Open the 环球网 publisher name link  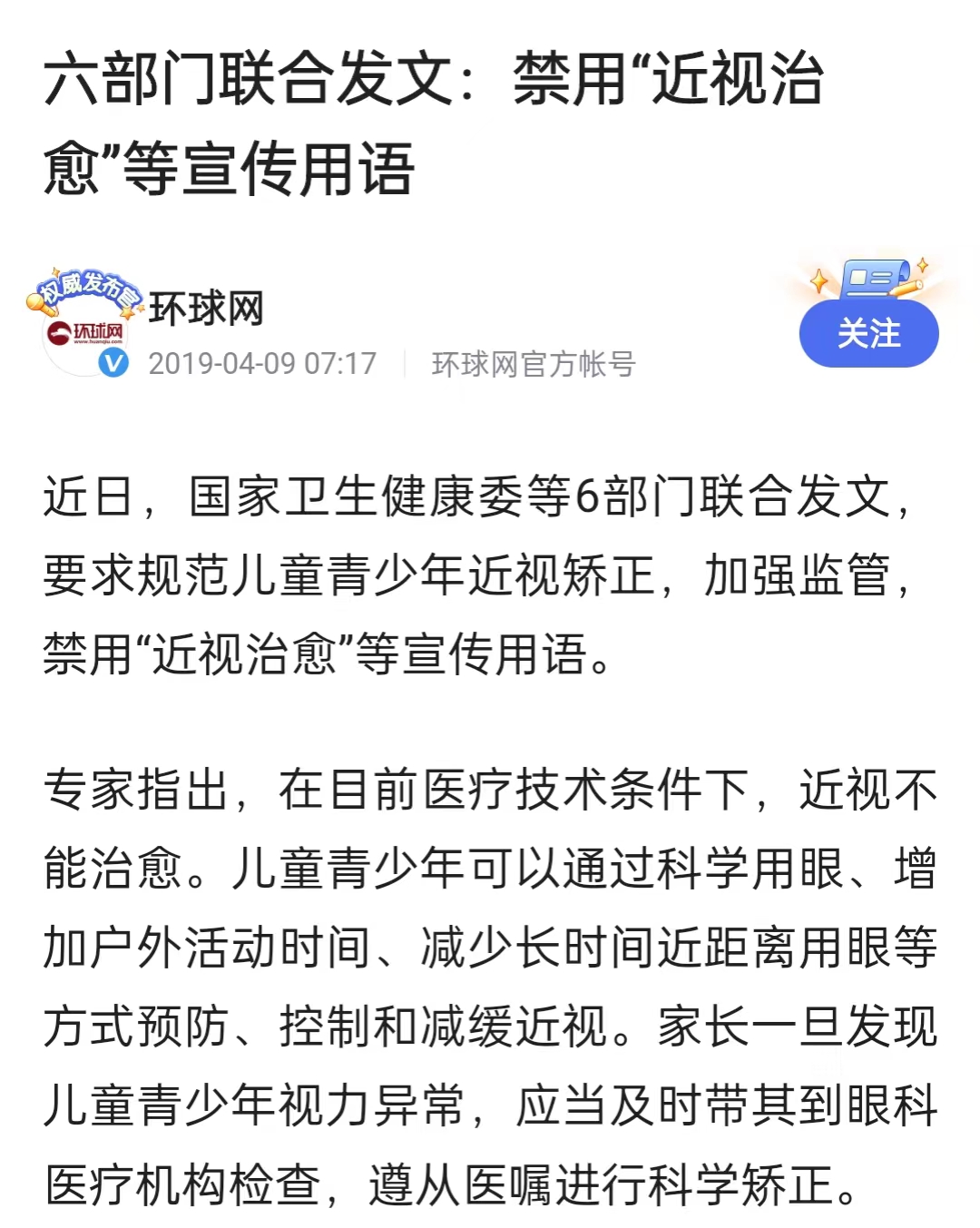point(204,309)
